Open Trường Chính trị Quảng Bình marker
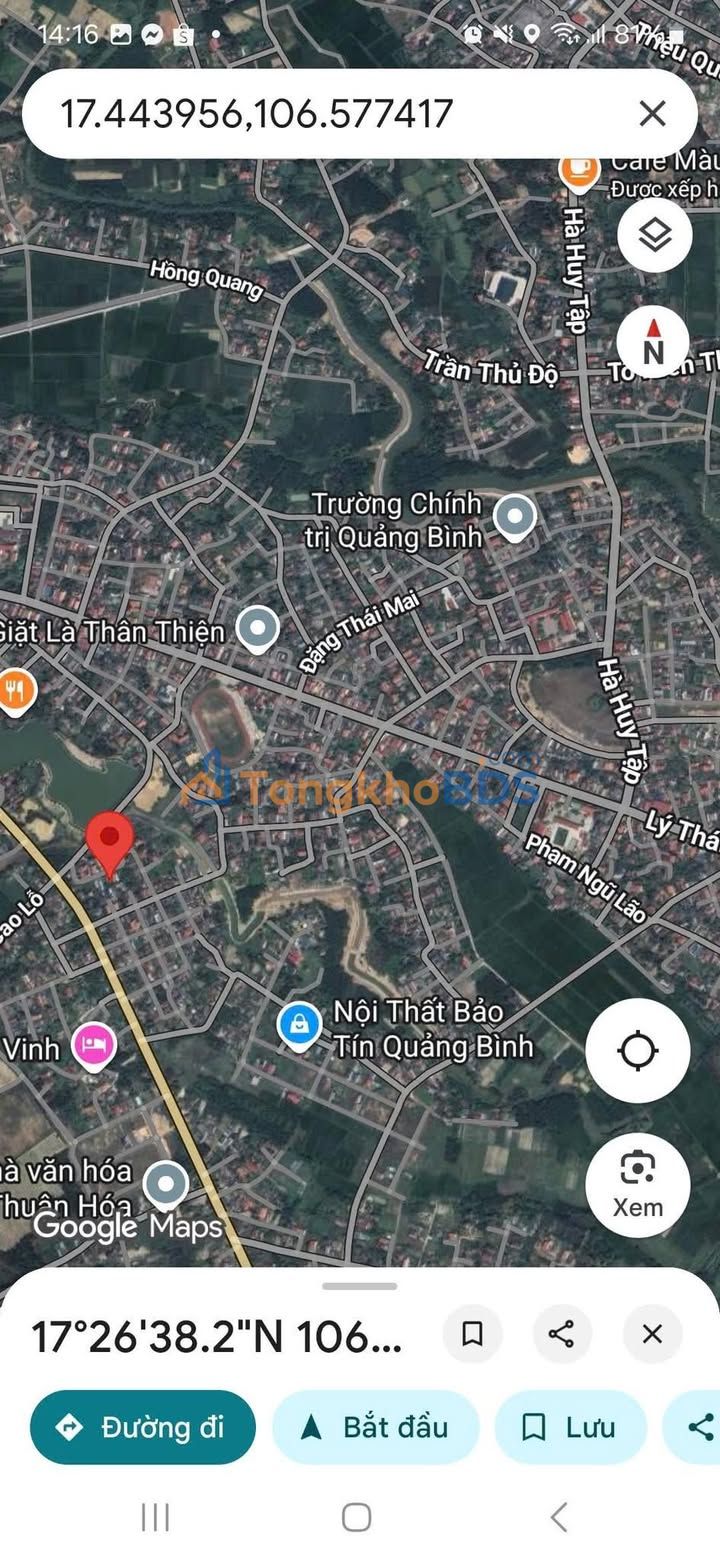 point(515,518)
